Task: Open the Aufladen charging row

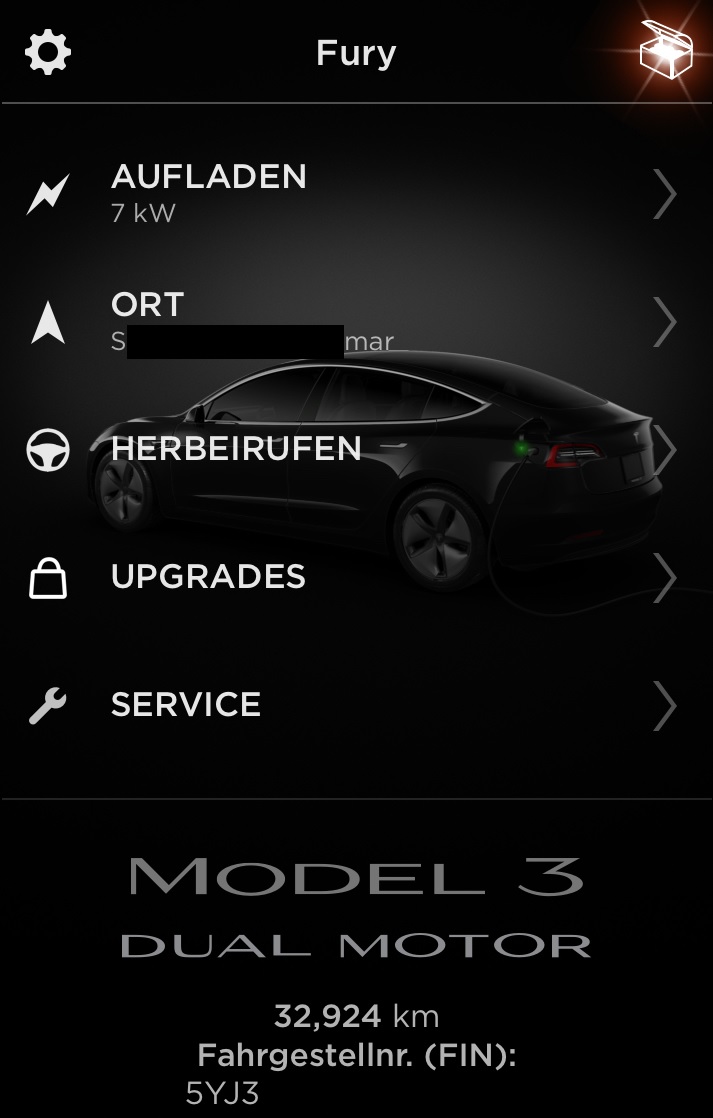Action: coord(356,193)
